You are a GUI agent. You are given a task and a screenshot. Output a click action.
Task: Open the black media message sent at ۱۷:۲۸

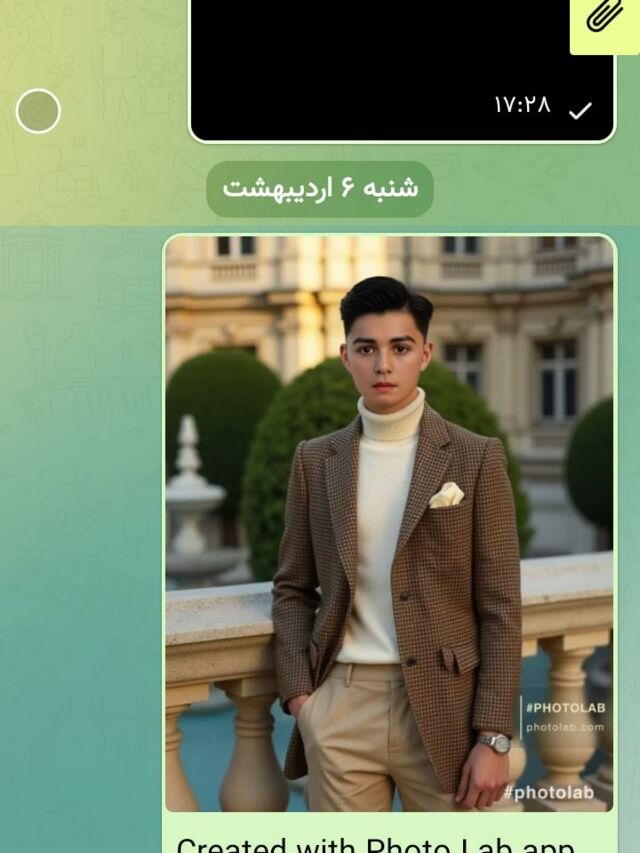pyautogui.click(x=400, y=60)
